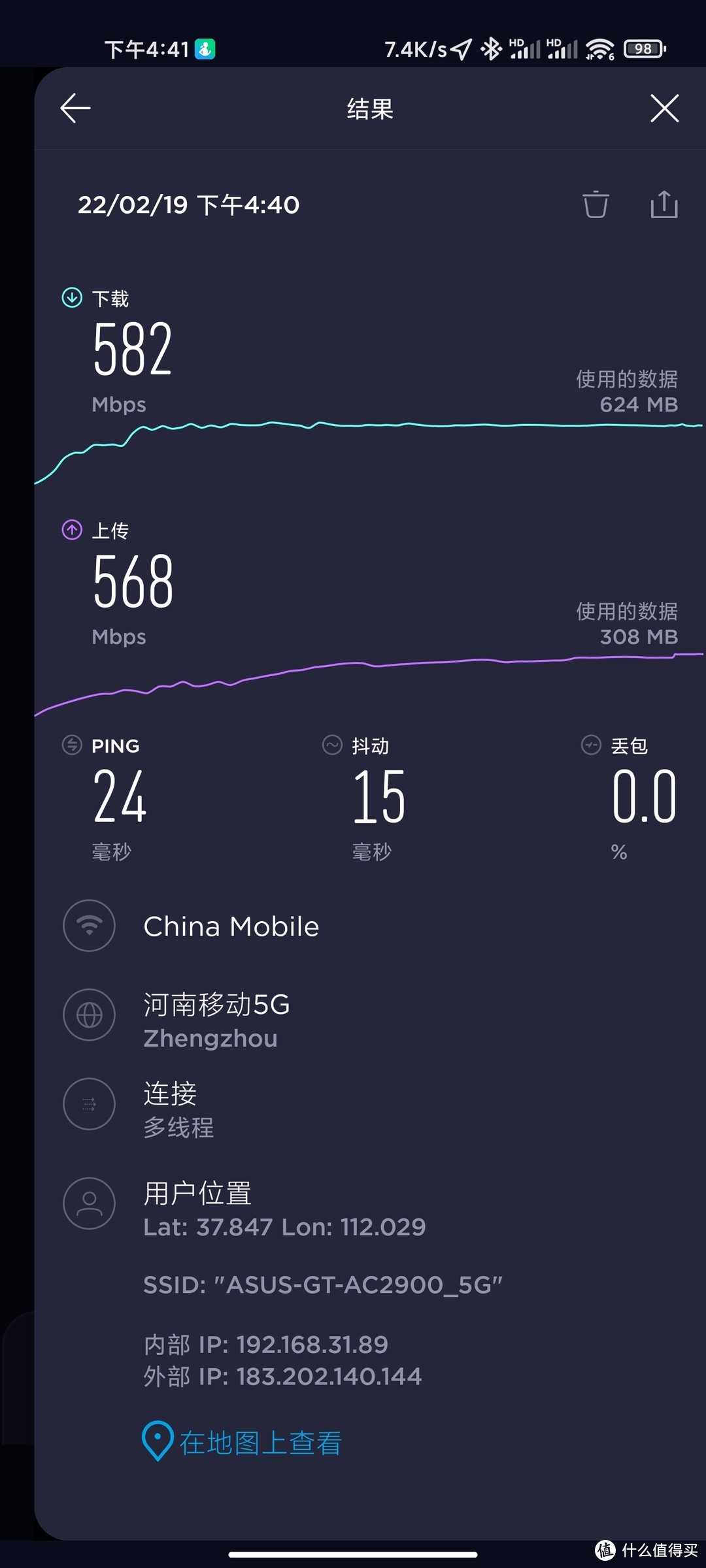The width and height of the screenshot is (706, 1568).
Task: Select the external IP address text
Action: [x=282, y=1375]
